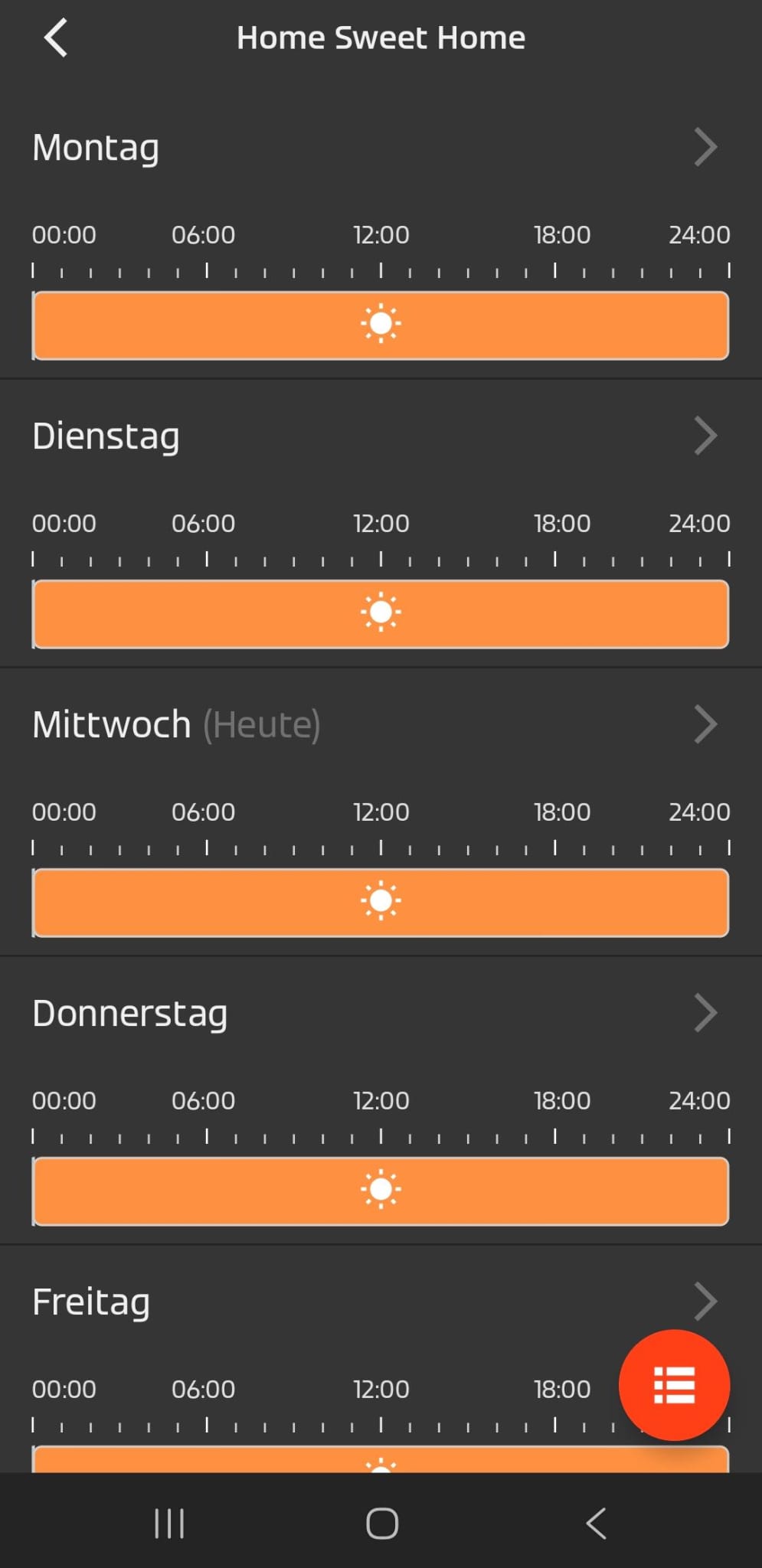Open Mittwoch (Heute) schedule details
The height and width of the screenshot is (1568, 762).
tap(705, 724)
